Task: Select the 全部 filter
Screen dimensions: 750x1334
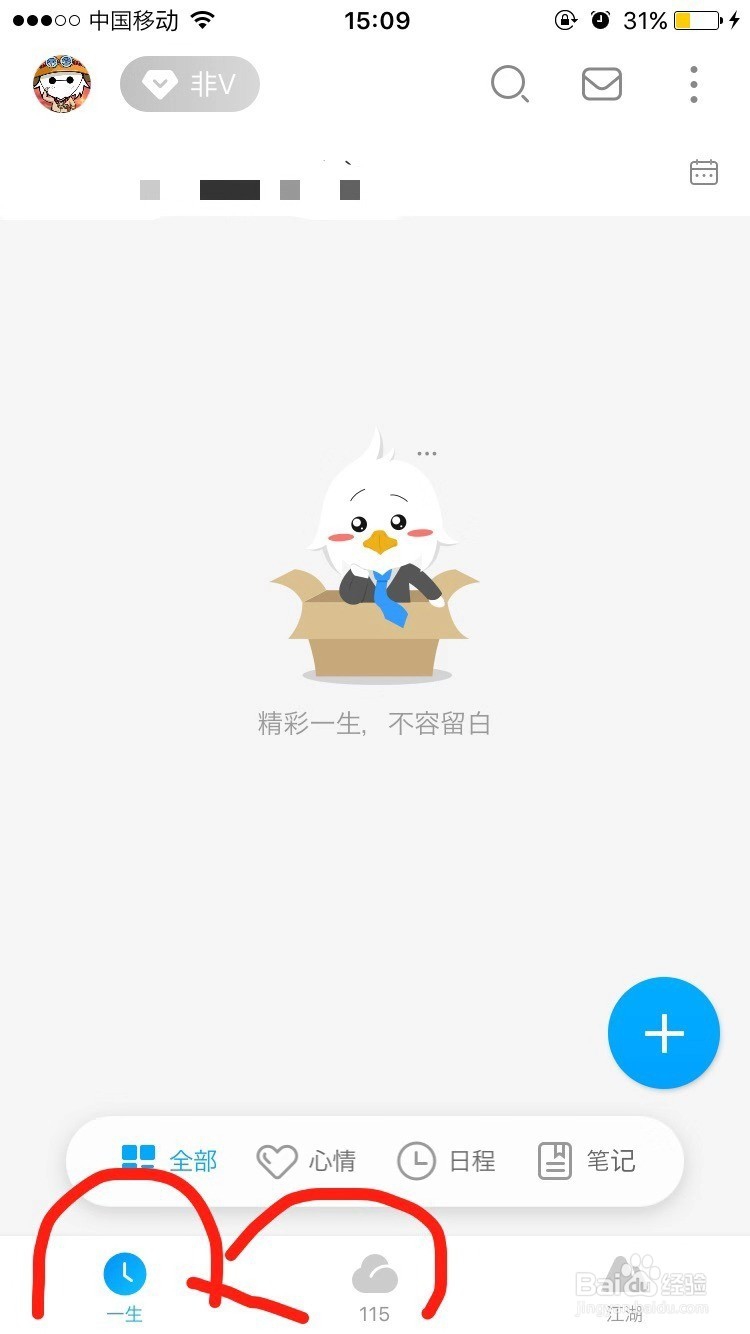Action: click(169, 1160)
